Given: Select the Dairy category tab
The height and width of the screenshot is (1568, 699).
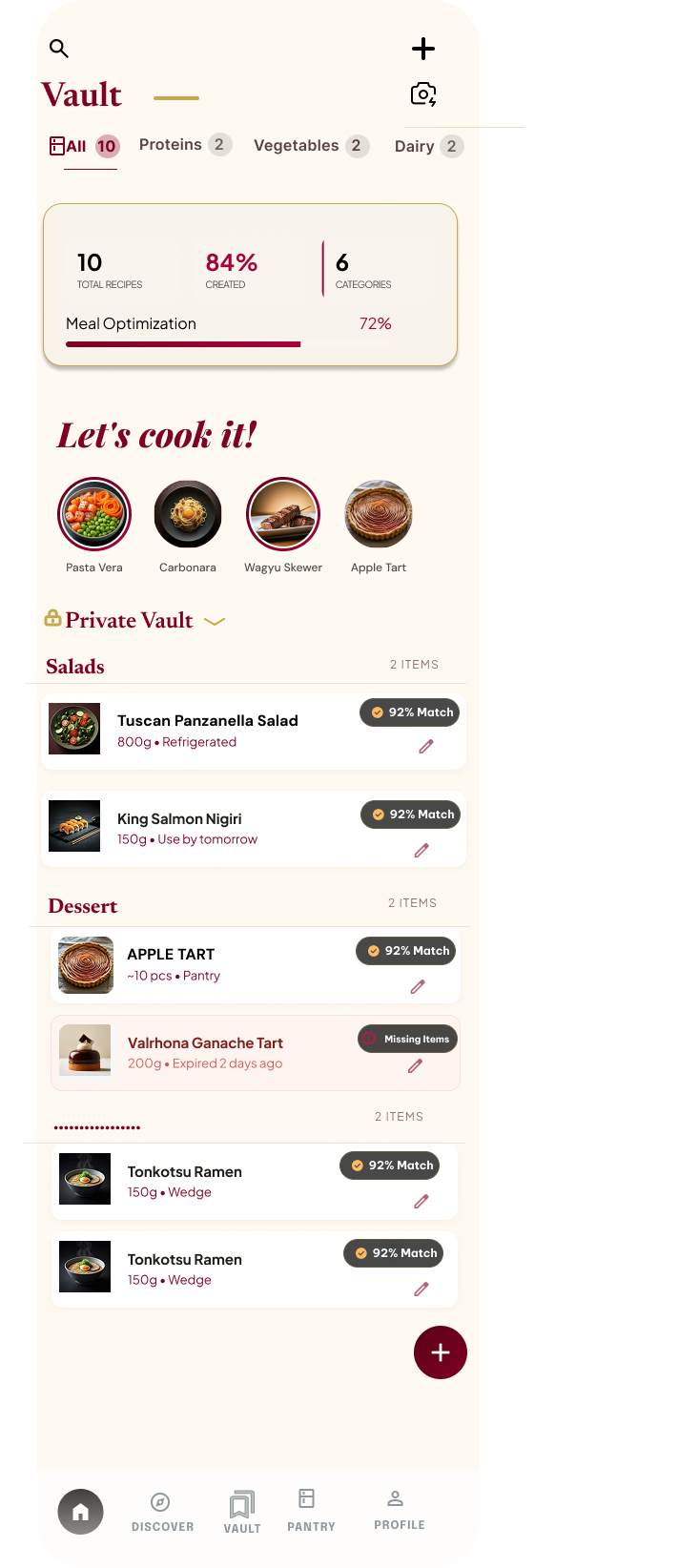Looking at the screenshot, I should pyautogui.click(x=428, y=146).
